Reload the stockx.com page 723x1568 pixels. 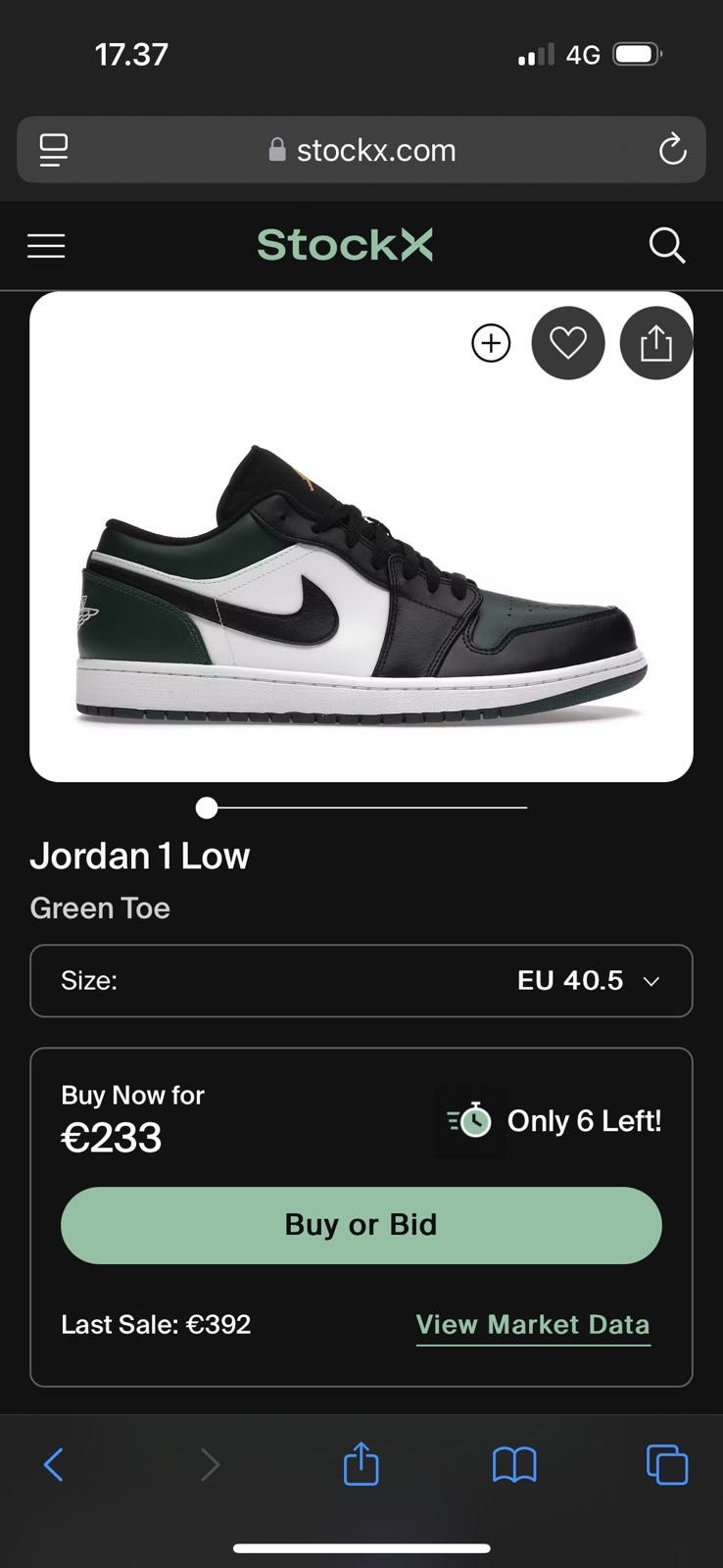pos(672,150)
